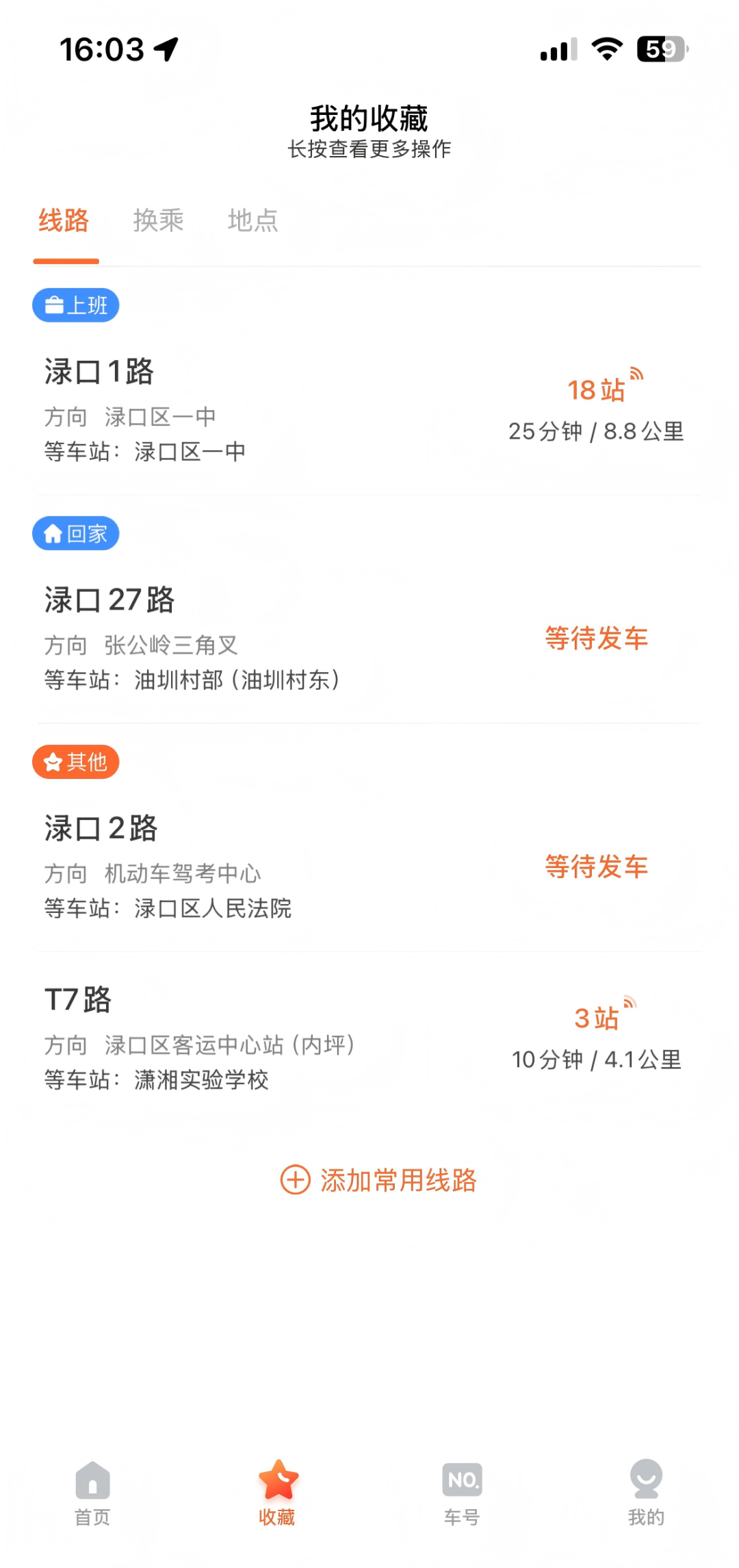The height and width of the screenshot is (1568, 739).
Task: Click the 回家 house tag label
Action: [75, 534]
